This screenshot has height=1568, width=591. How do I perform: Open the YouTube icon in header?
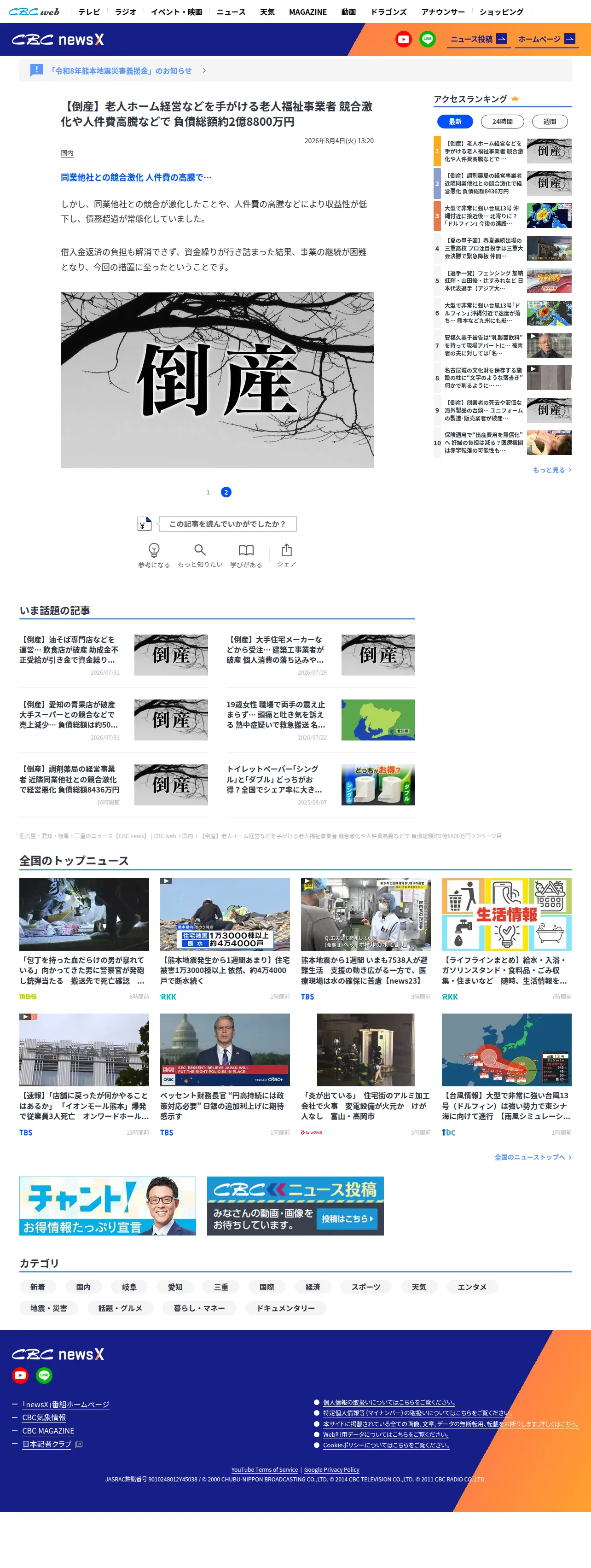(403, 40)
